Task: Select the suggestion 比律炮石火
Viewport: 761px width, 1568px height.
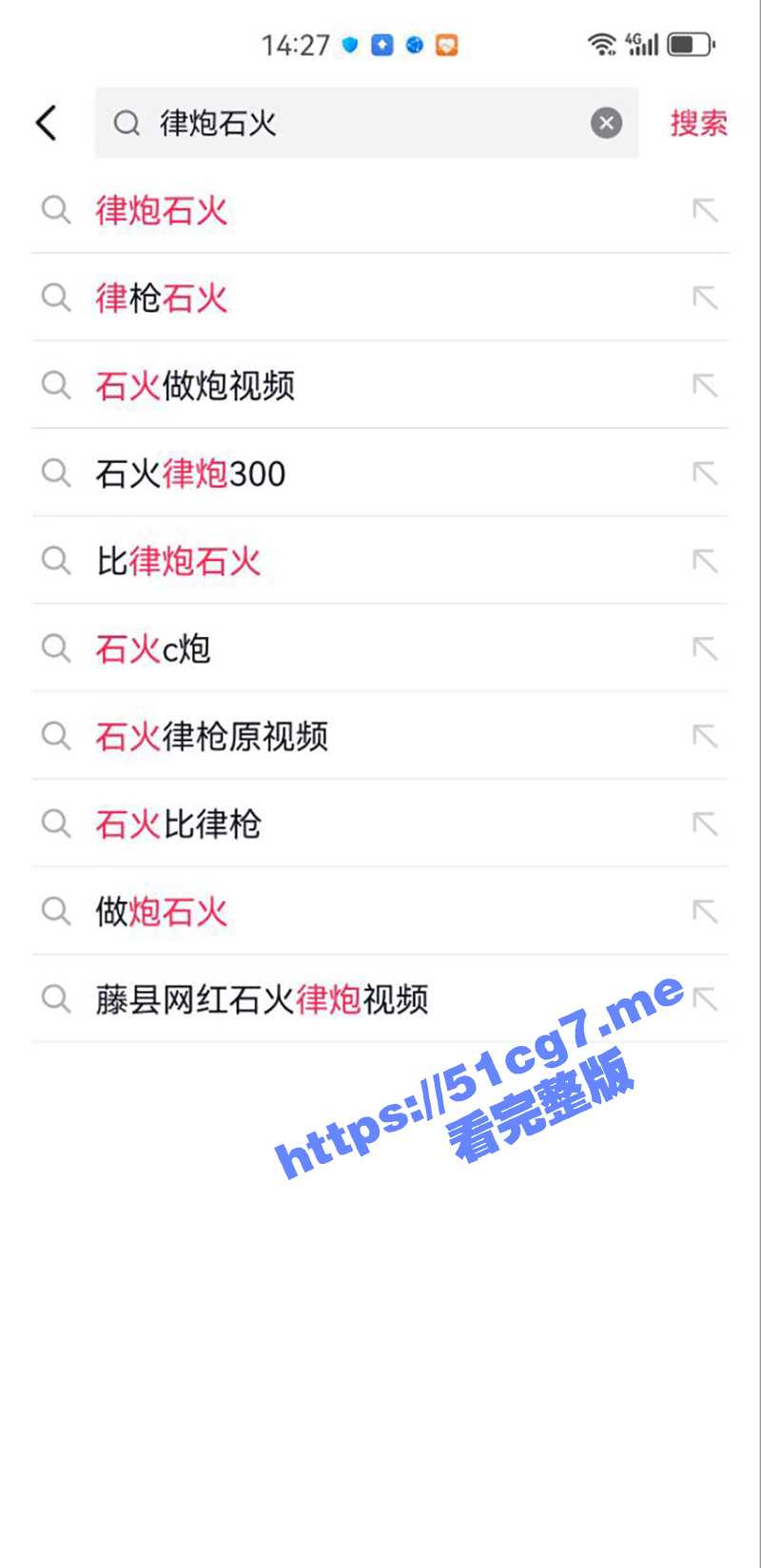Action: (x=178, y=561)
